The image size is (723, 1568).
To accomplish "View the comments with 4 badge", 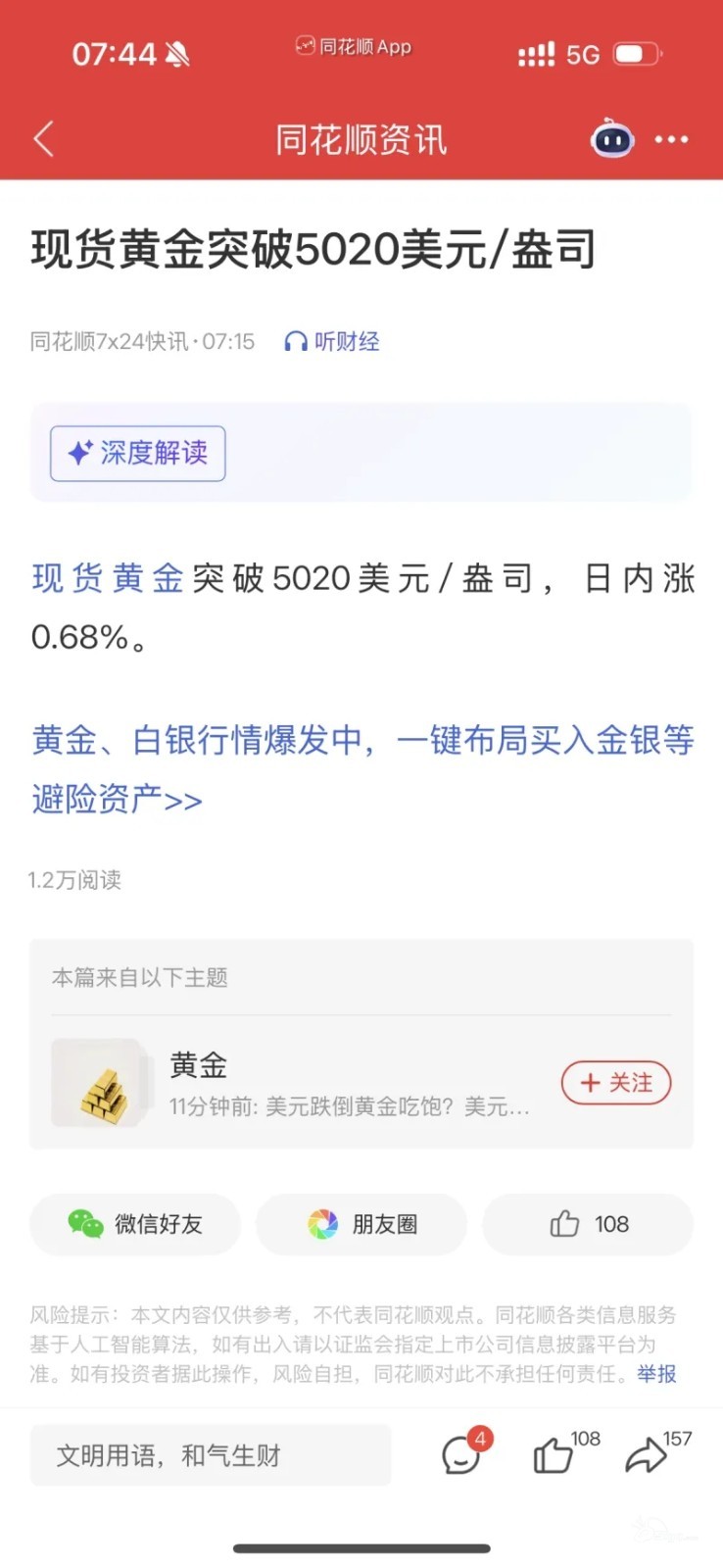I will (460, 1455).
